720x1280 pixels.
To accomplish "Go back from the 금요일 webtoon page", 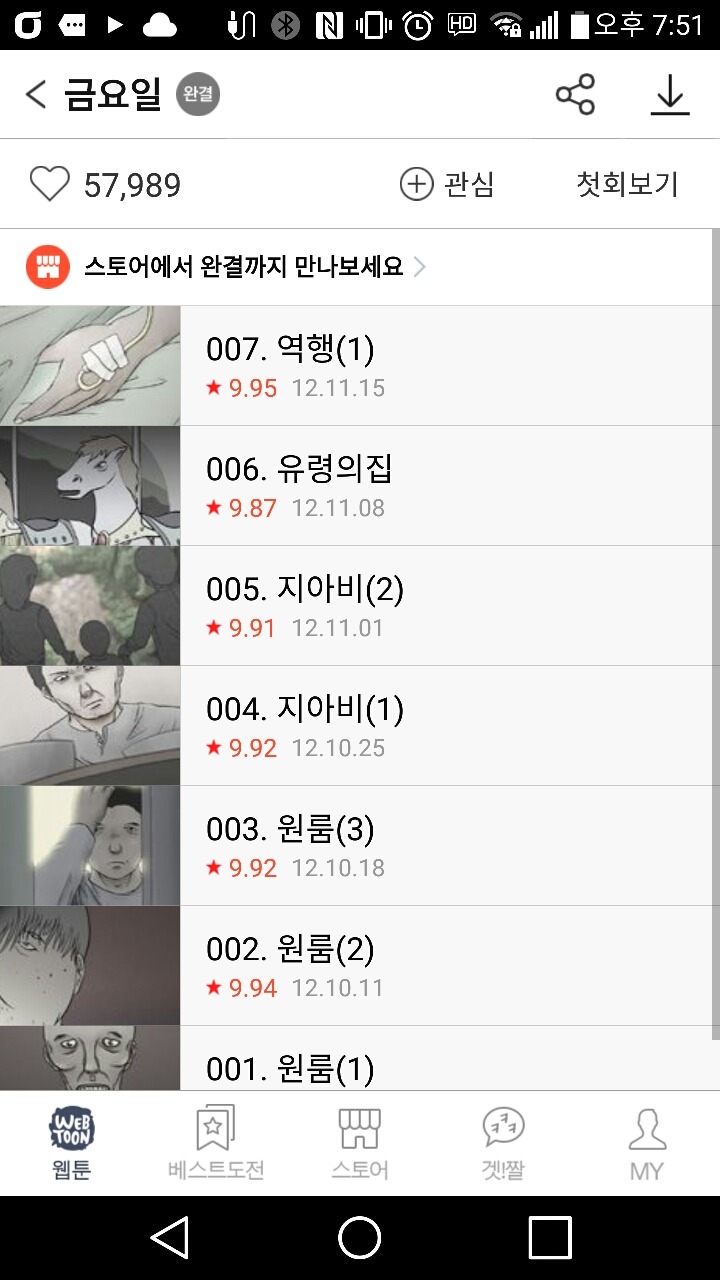I will coord(36,95).
